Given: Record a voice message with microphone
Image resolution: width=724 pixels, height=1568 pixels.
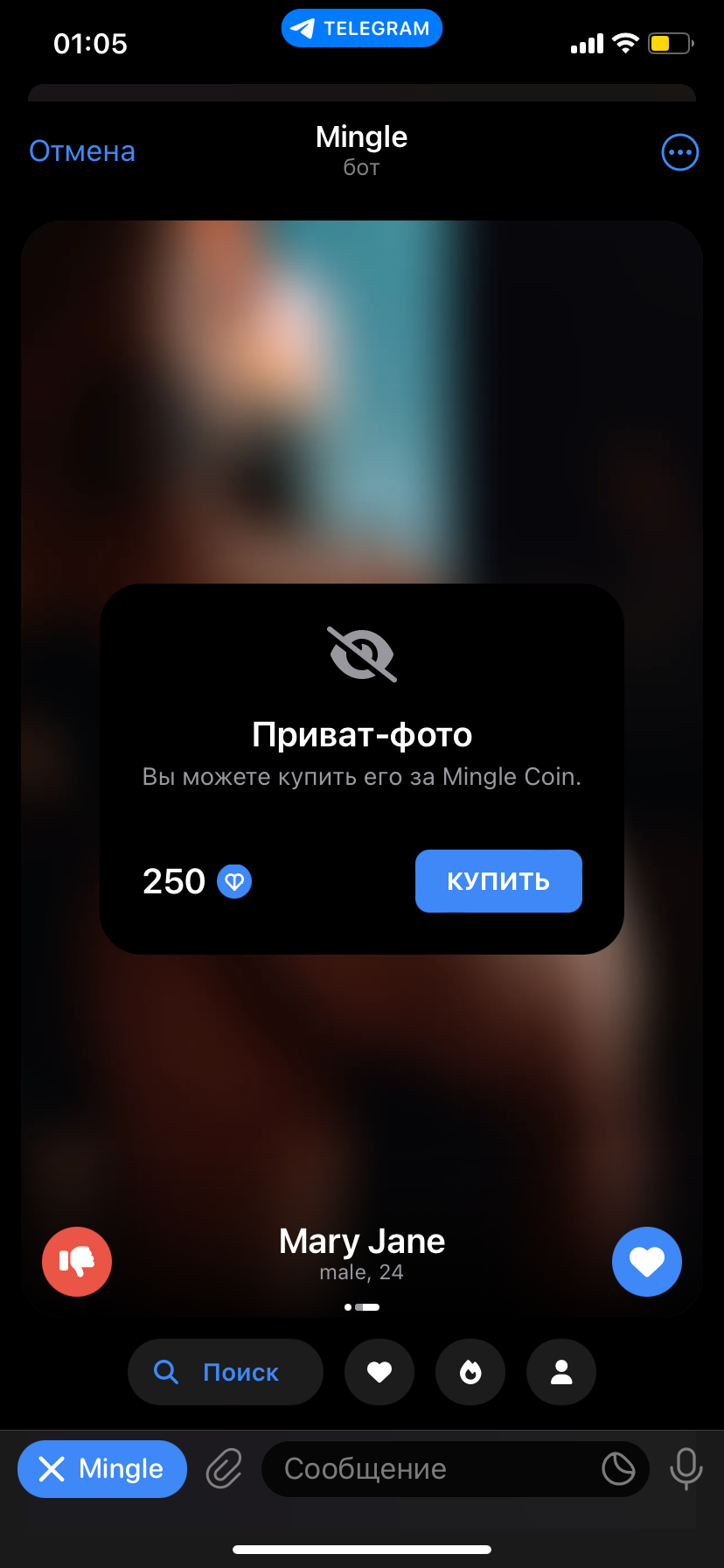Looking at the screenshot, I should point(686,1469).
